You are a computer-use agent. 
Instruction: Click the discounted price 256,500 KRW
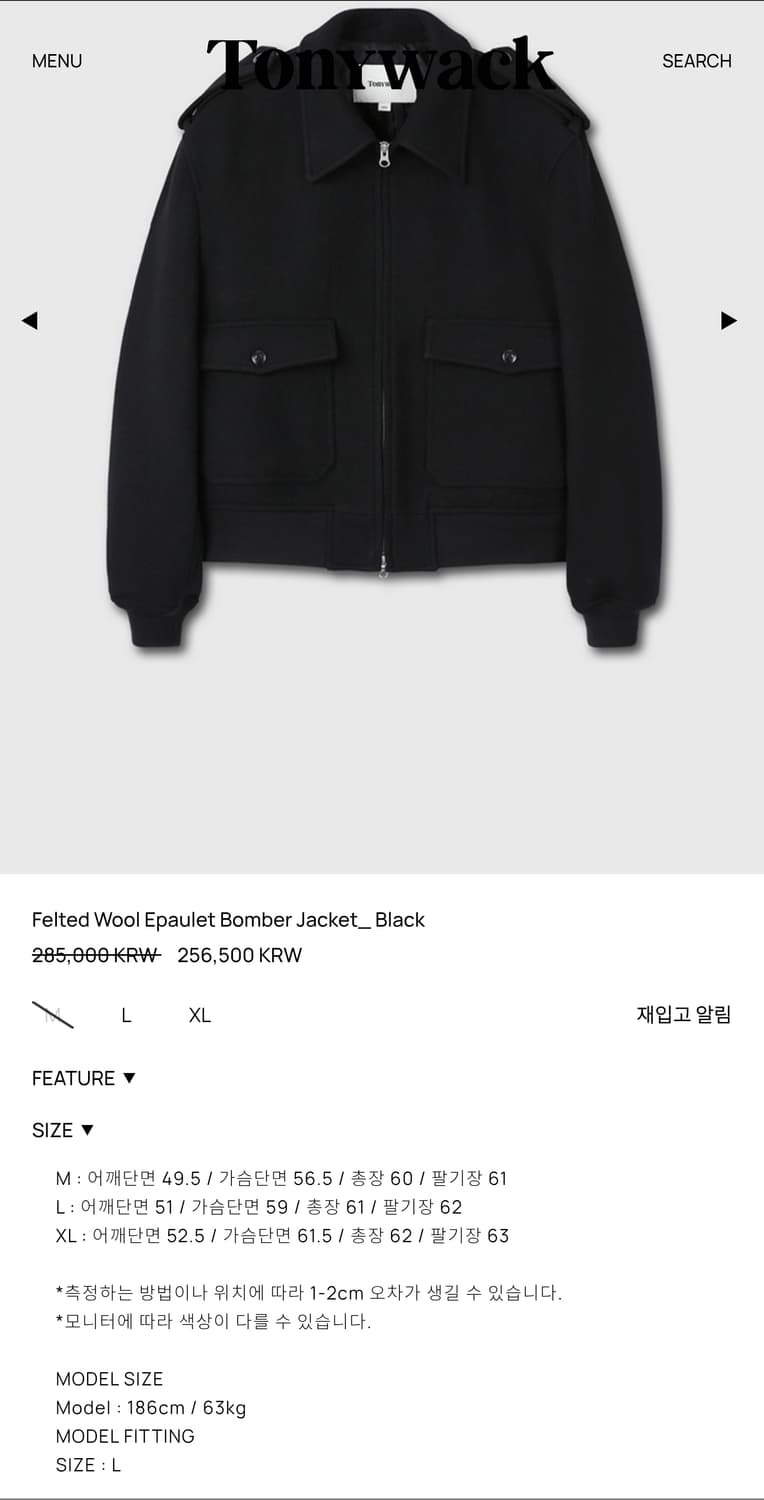[x=240, y=955]
